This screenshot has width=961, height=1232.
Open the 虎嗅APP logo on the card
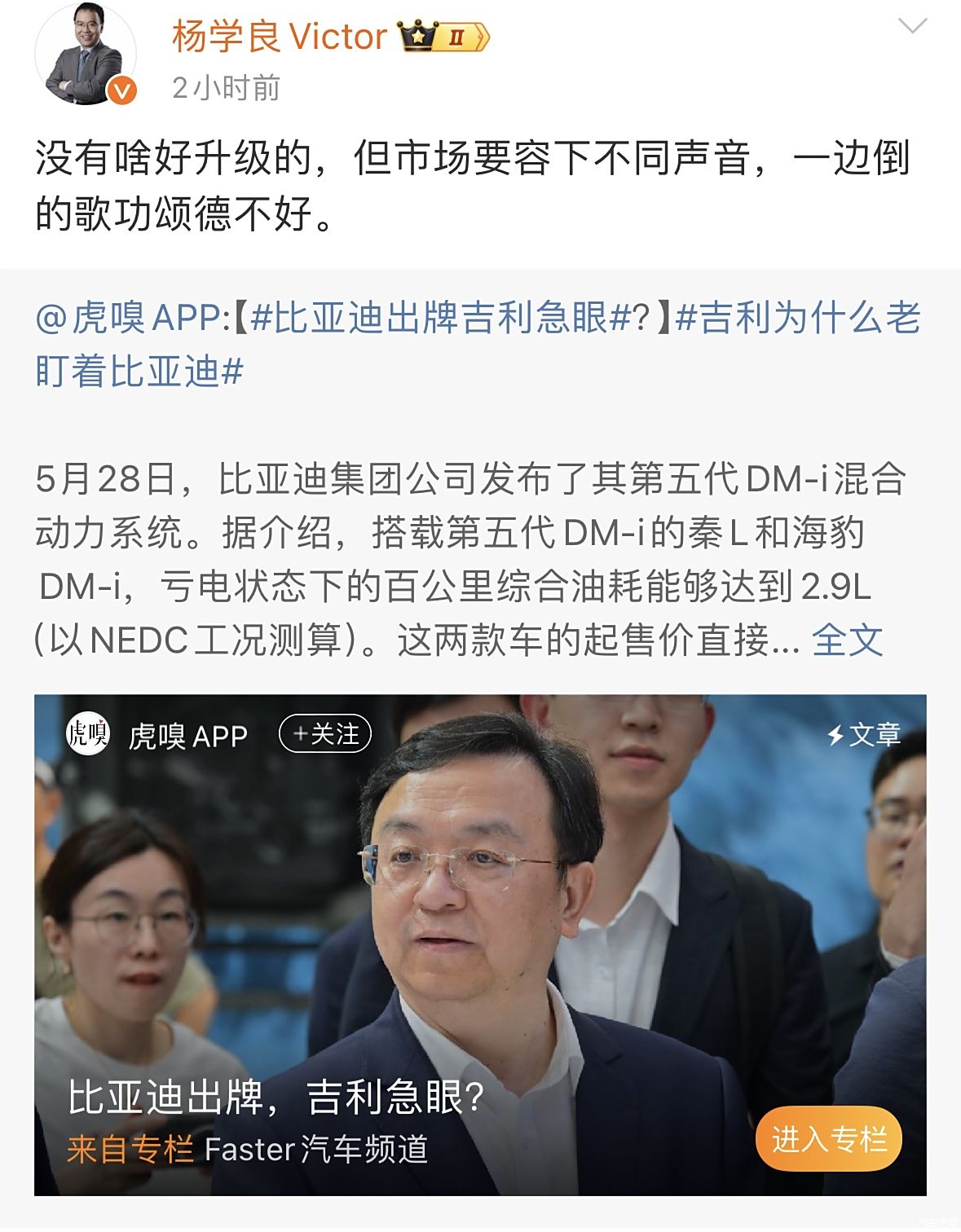[x=87, y=733]
